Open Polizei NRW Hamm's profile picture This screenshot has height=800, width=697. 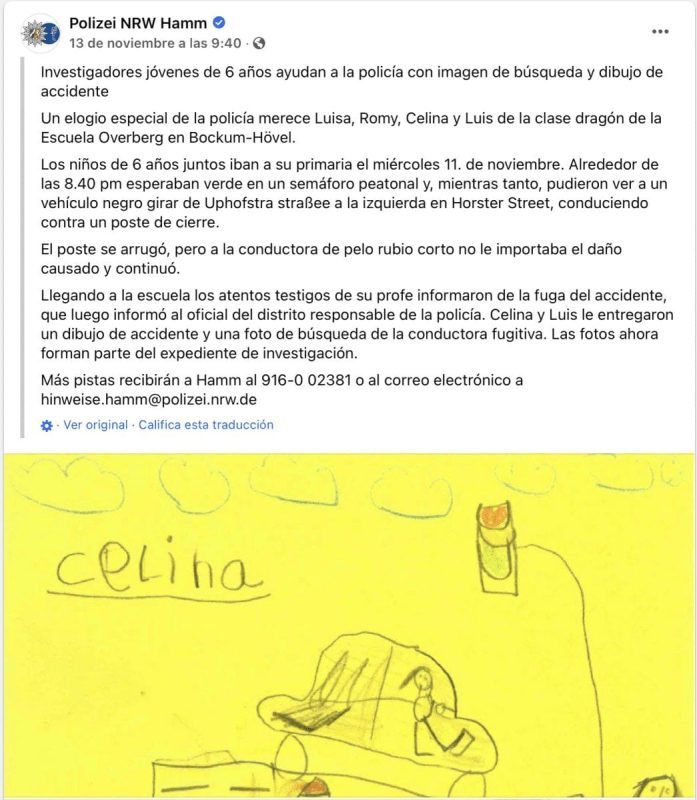[41, 33]
